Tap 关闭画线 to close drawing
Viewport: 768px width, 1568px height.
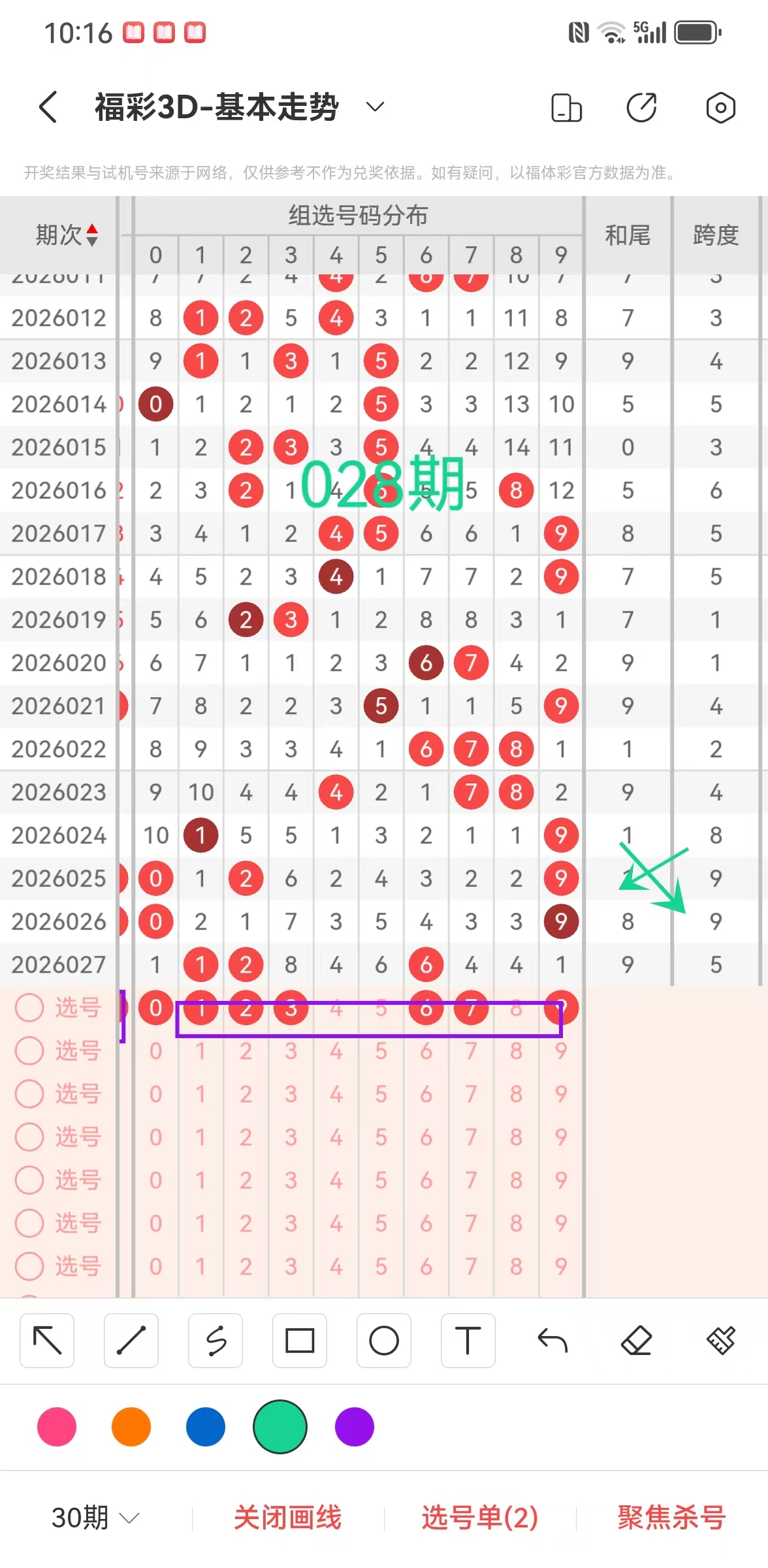pyautogui.click(x=287, y=1517)
